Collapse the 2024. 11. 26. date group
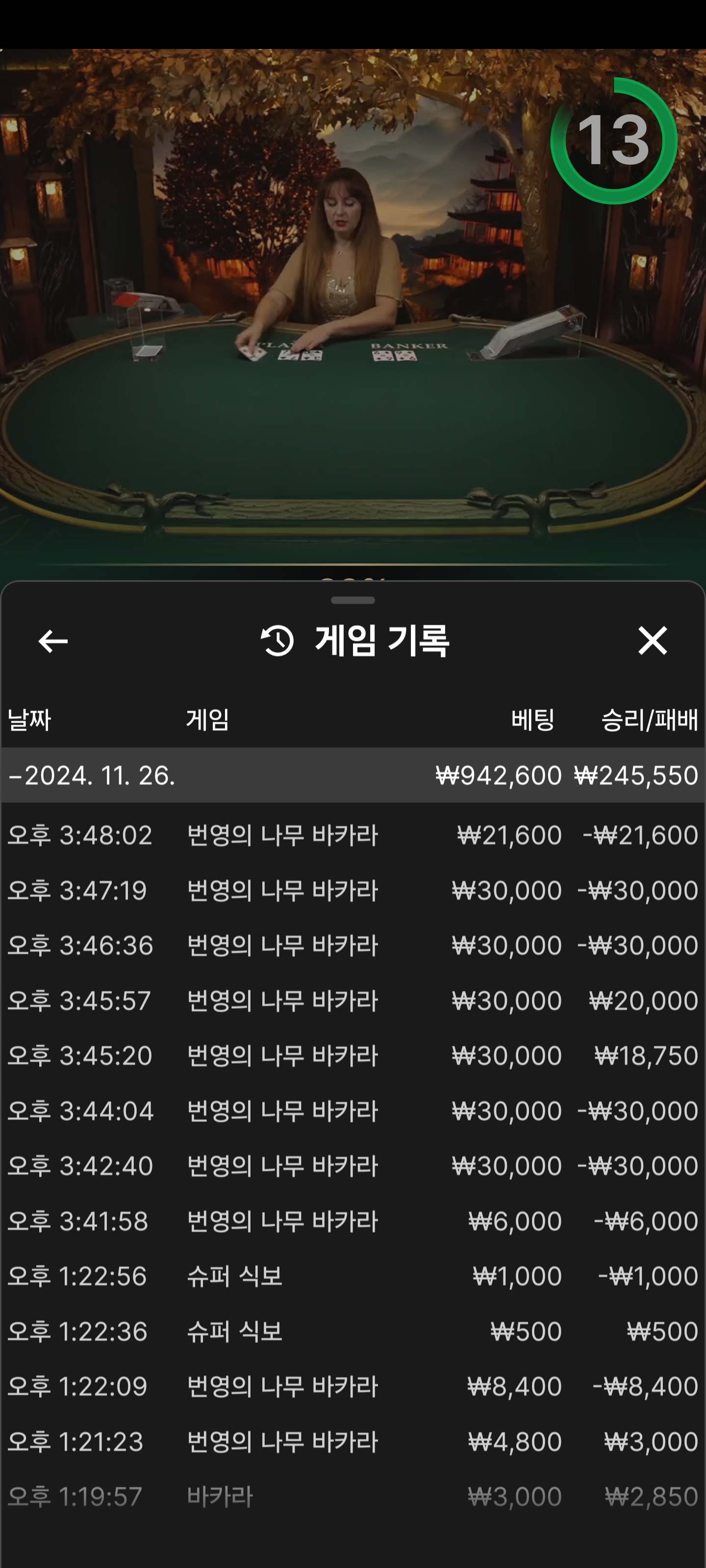 point(353,775)
